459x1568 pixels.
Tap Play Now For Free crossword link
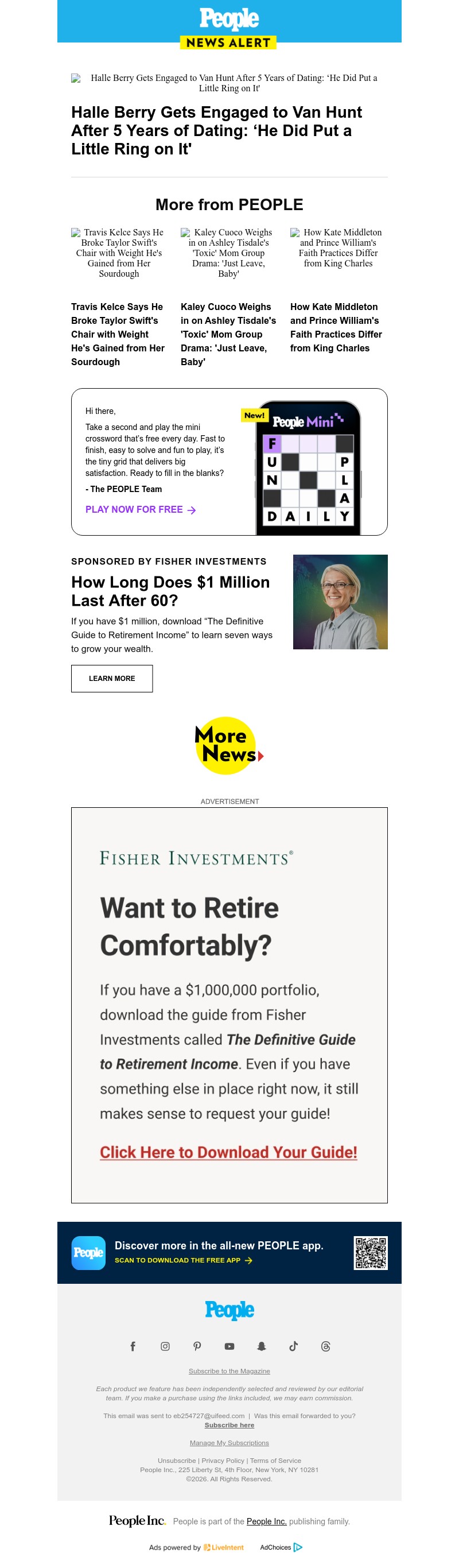pyautogui.click(x=141, y=509)
